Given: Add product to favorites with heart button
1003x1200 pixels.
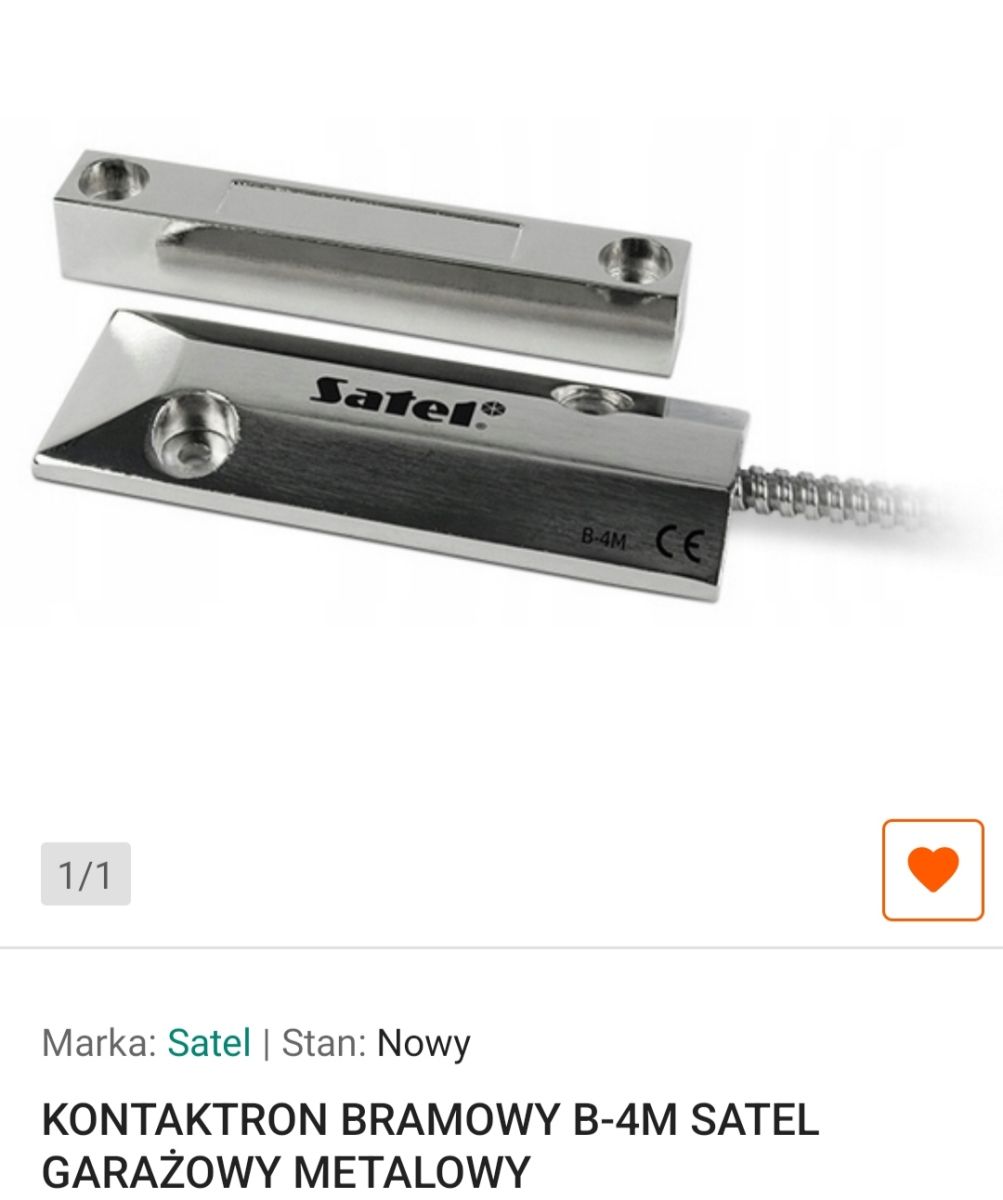Looking at the screenshot, I should click(x=932, y=870).
